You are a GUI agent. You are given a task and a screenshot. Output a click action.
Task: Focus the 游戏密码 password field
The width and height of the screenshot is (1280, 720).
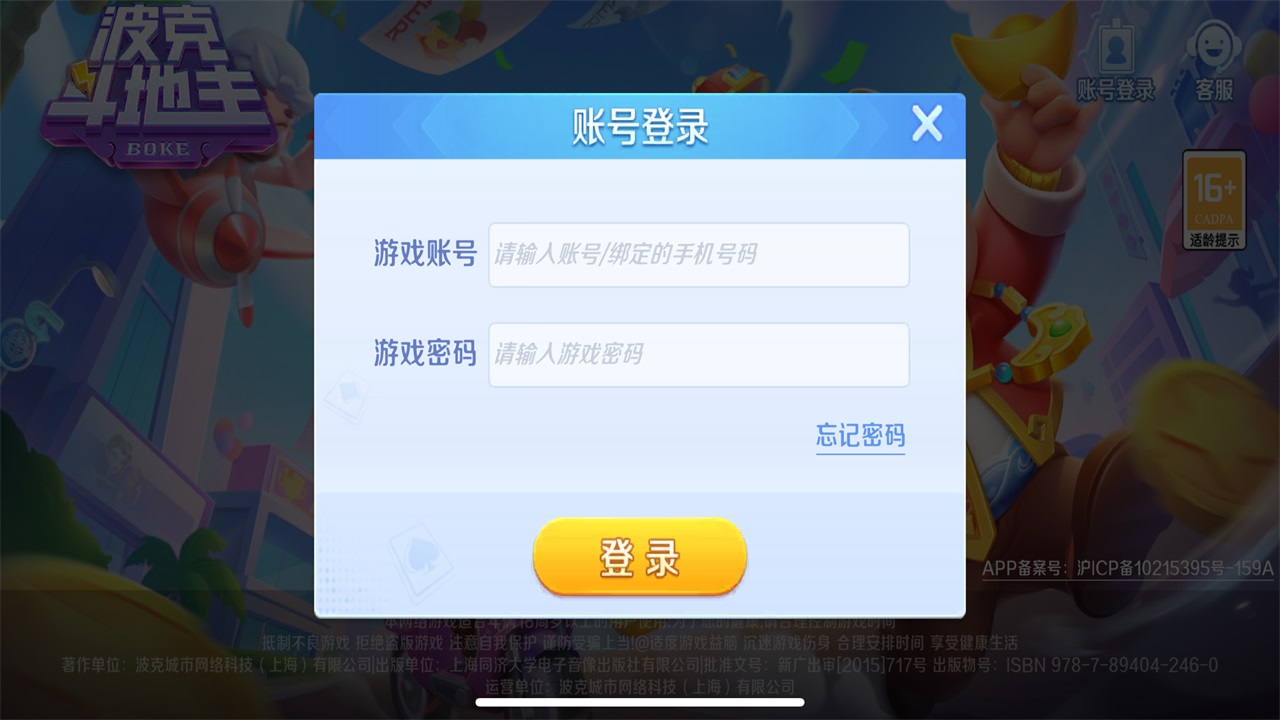(x=698, y=354)
